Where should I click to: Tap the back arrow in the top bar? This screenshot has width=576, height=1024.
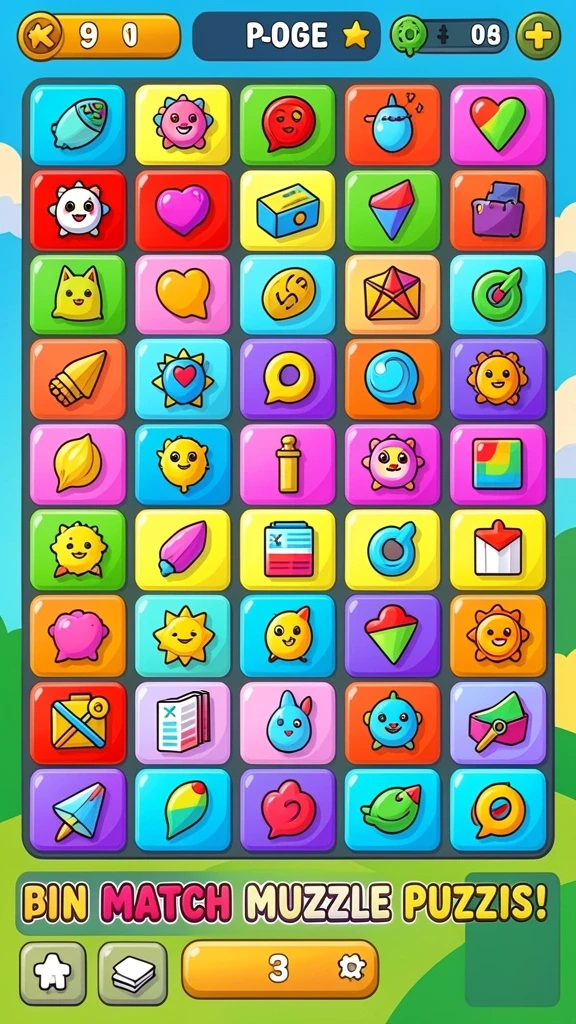(40, 35)
